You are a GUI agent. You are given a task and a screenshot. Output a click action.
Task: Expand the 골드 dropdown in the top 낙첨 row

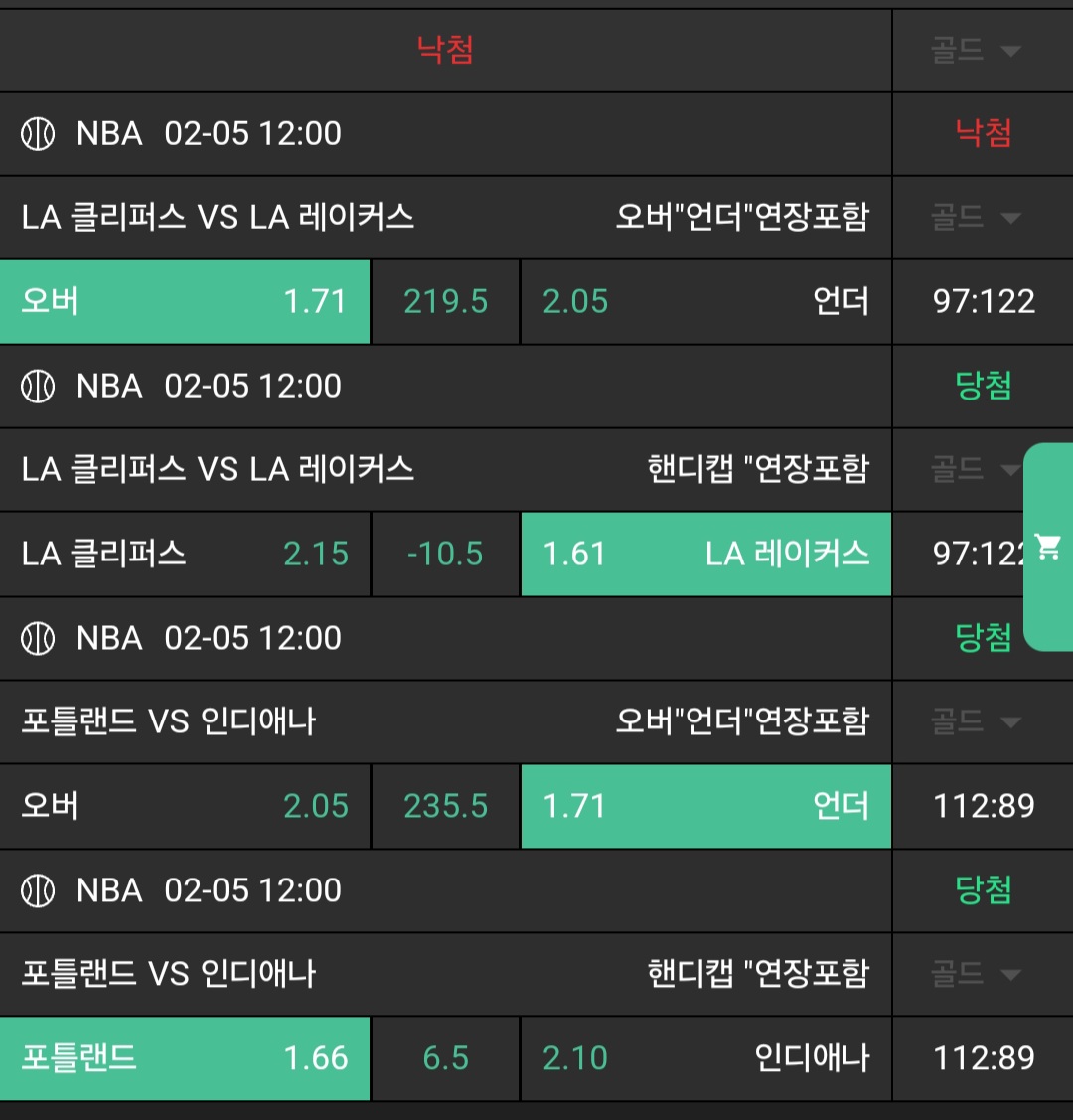tap(976, 51)
